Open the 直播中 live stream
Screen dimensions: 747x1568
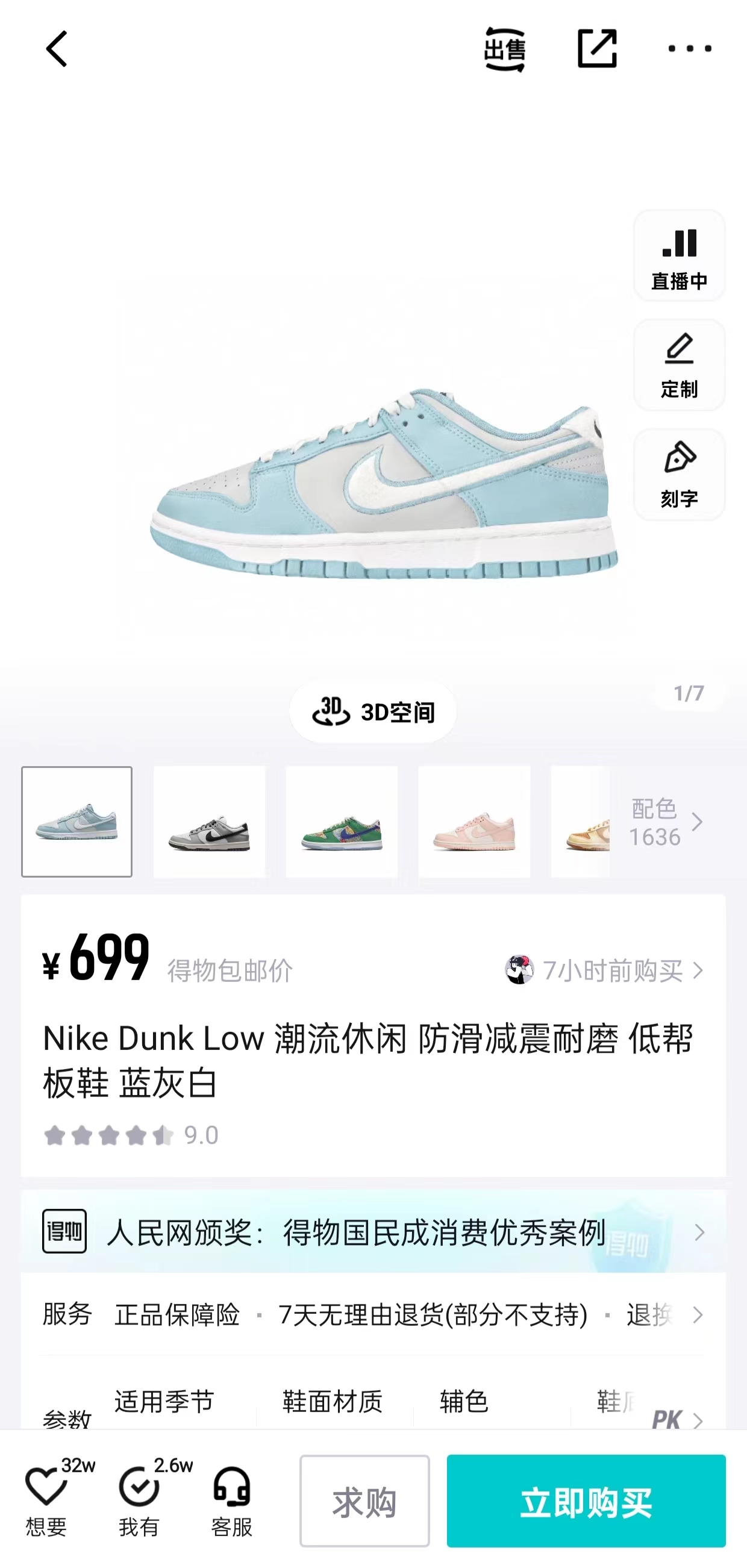[680, 255]
